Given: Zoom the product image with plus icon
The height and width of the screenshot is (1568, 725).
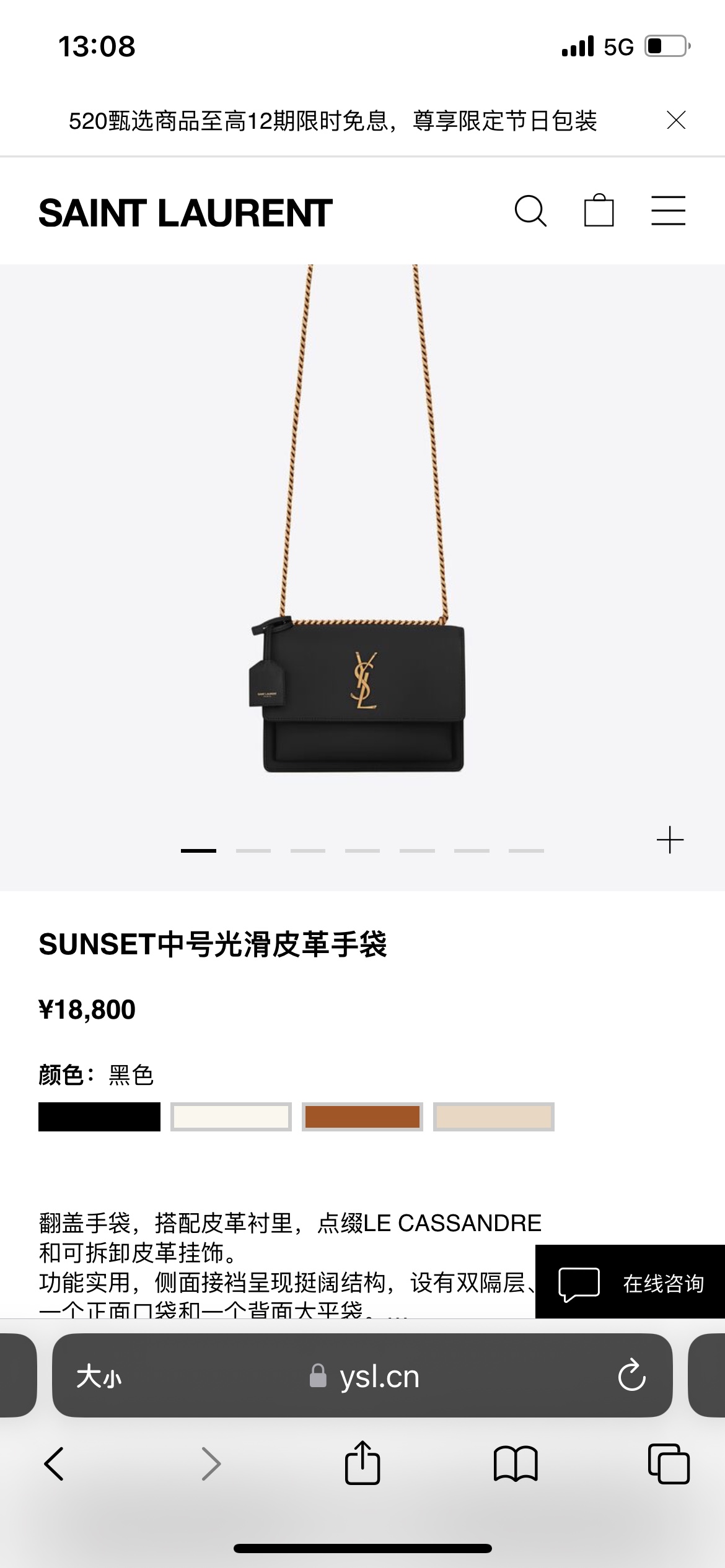Looking at the screenshot, I should (x=670, y=840).
